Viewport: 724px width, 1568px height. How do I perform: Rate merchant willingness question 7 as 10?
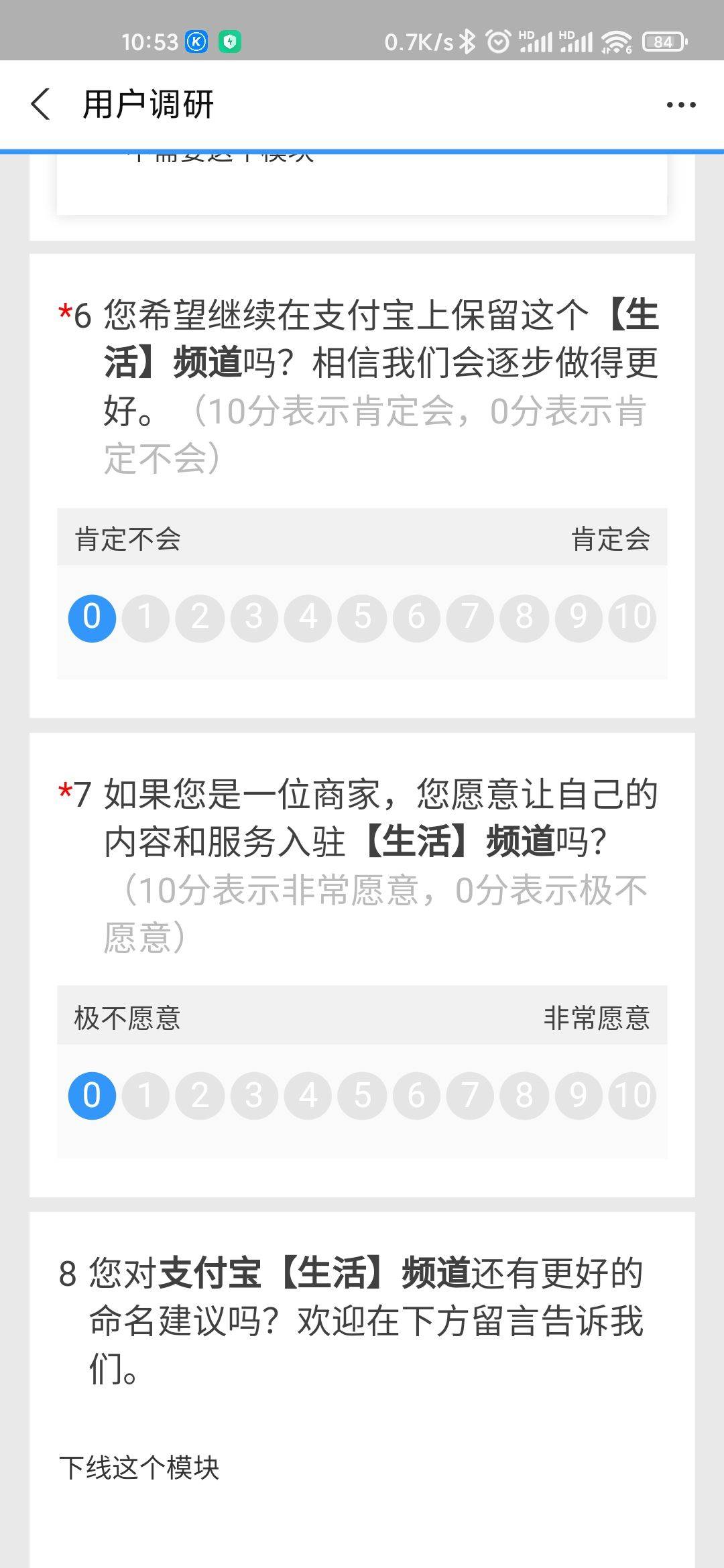point(632,1096)
